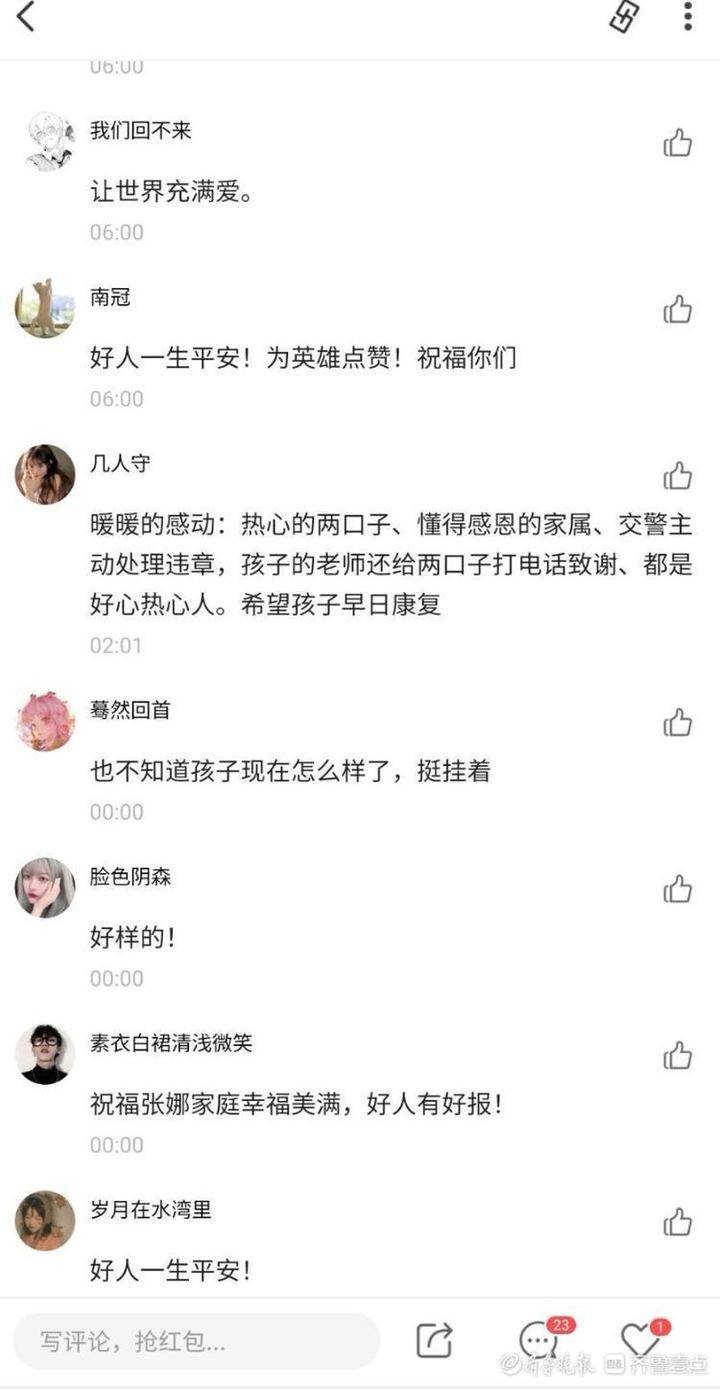Open 几人守's profile avatar
The height and width of the screenshot is (1389, 720).
pos(45,475)
